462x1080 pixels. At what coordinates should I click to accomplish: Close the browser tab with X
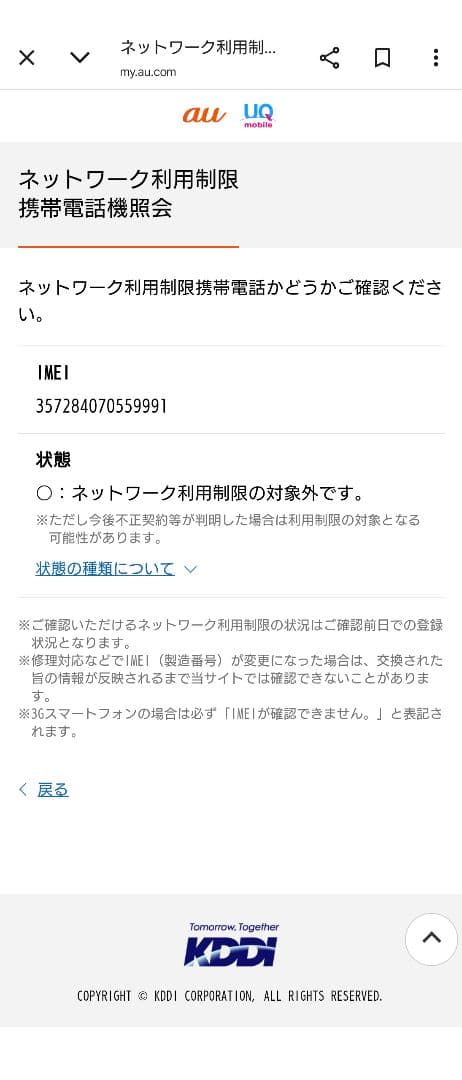click(x=26, y=58)
